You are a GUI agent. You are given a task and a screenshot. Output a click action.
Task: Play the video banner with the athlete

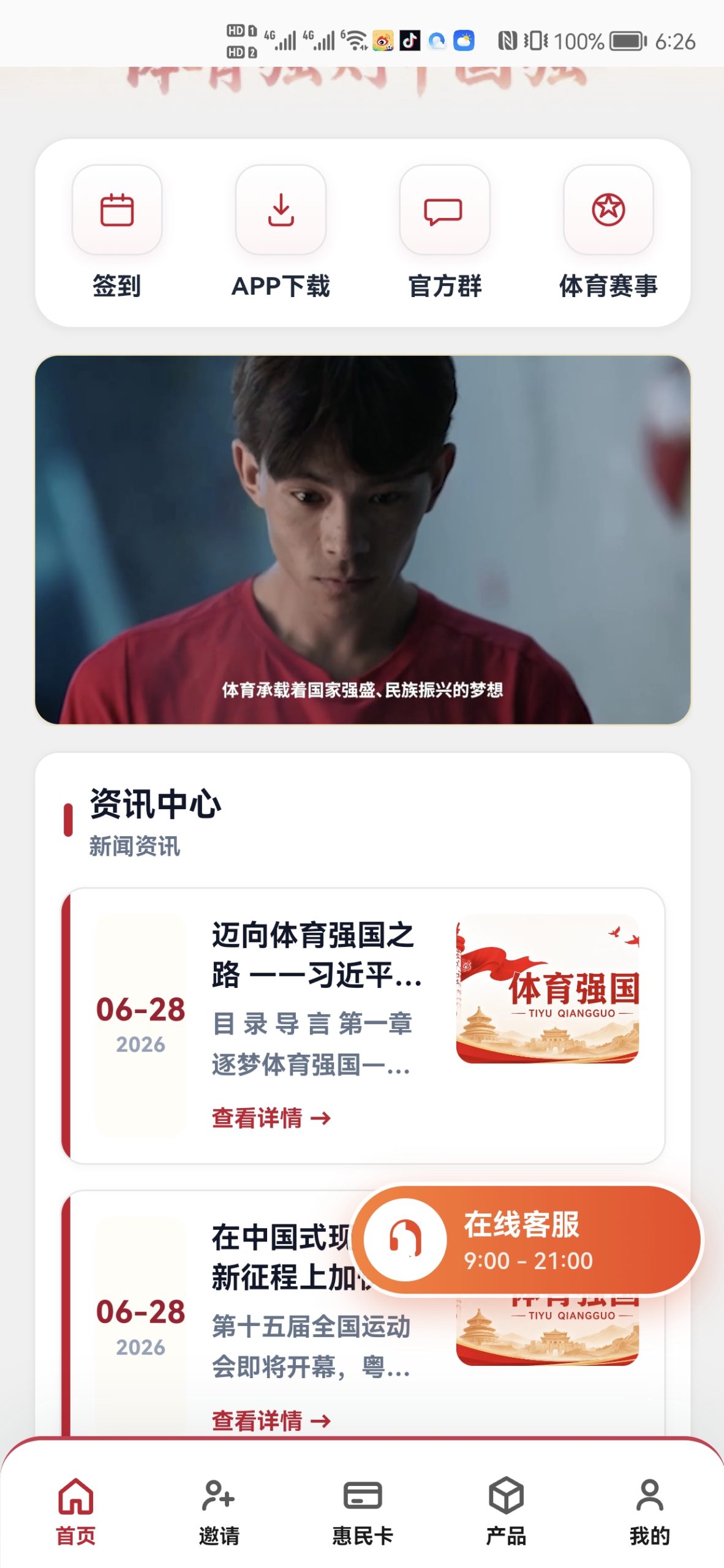(x=363, y=540)
